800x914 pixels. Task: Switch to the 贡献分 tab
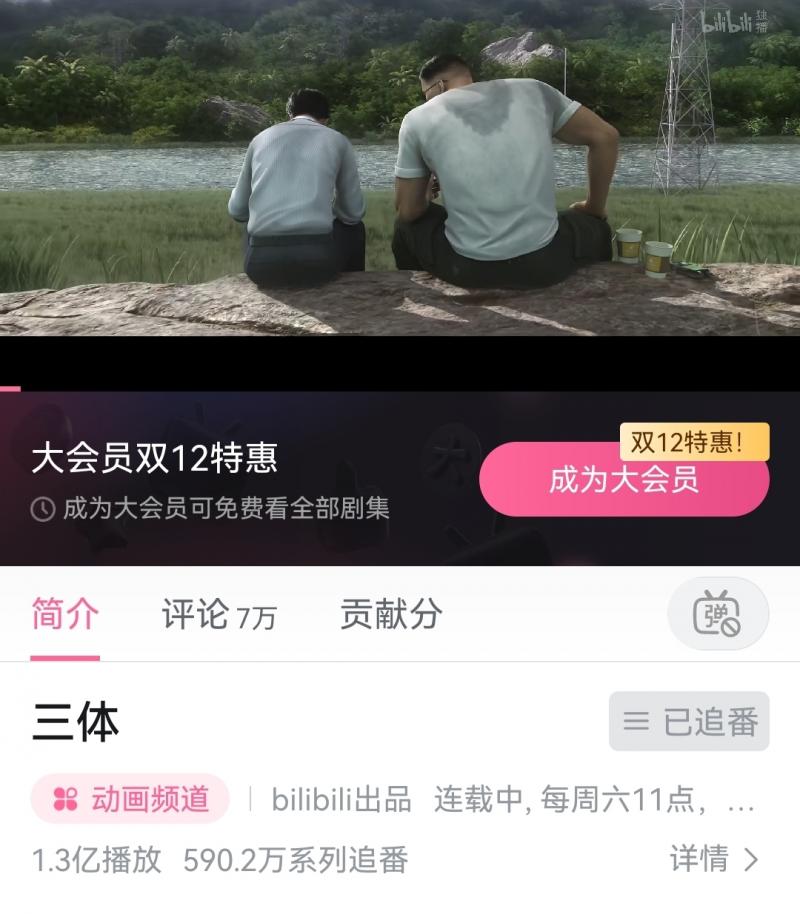pyautogui.click(x=391, y=615)
